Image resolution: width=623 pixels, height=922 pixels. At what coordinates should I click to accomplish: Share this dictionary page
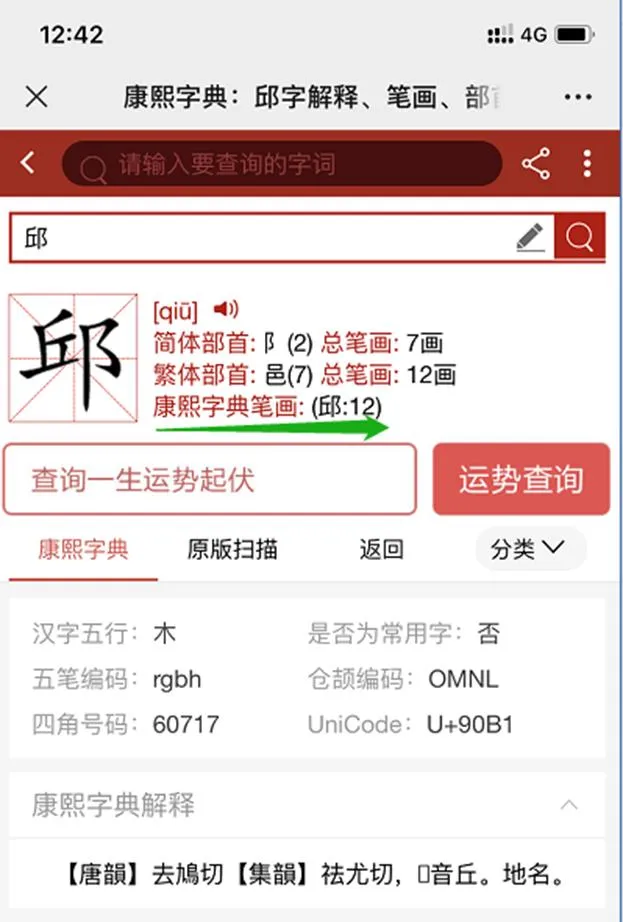536,164
